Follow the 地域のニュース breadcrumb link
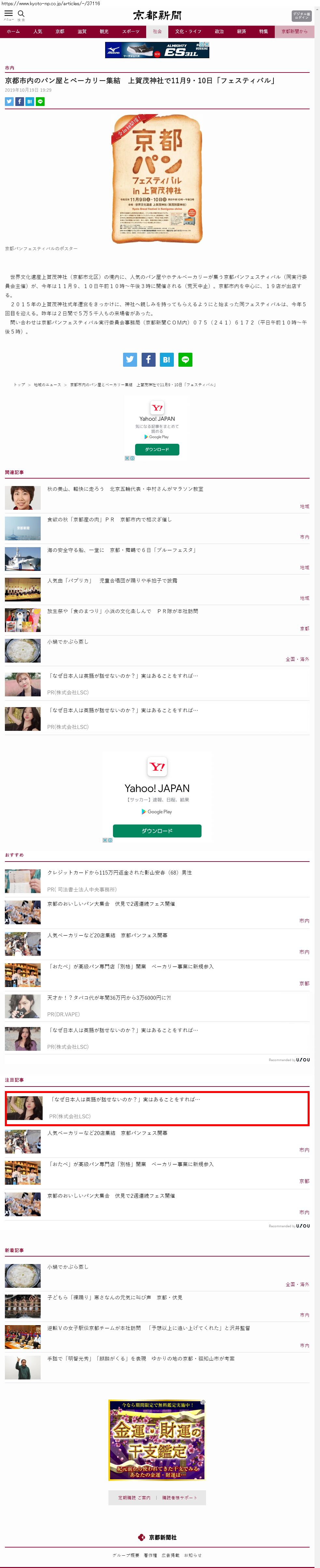 pos(48,385)
